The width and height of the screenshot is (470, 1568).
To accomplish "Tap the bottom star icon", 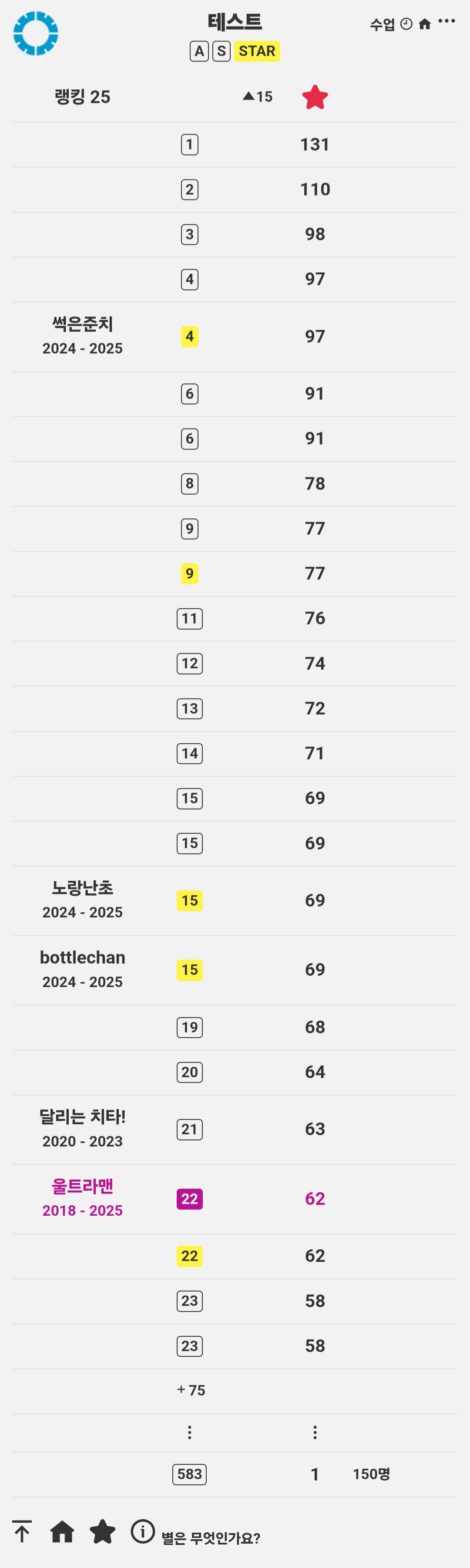I will click(x=102, y=1531).
